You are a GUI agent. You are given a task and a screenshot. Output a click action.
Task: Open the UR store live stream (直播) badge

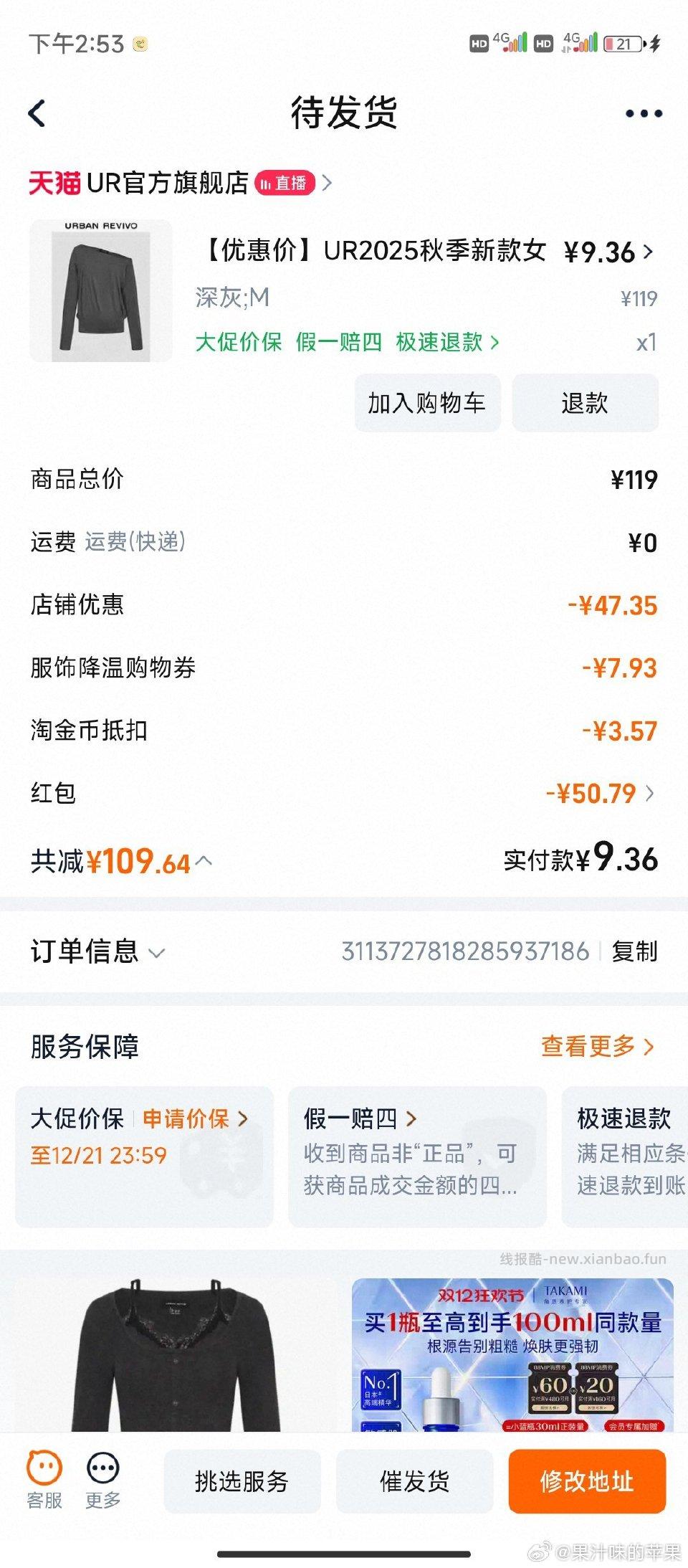coord(287,184)
